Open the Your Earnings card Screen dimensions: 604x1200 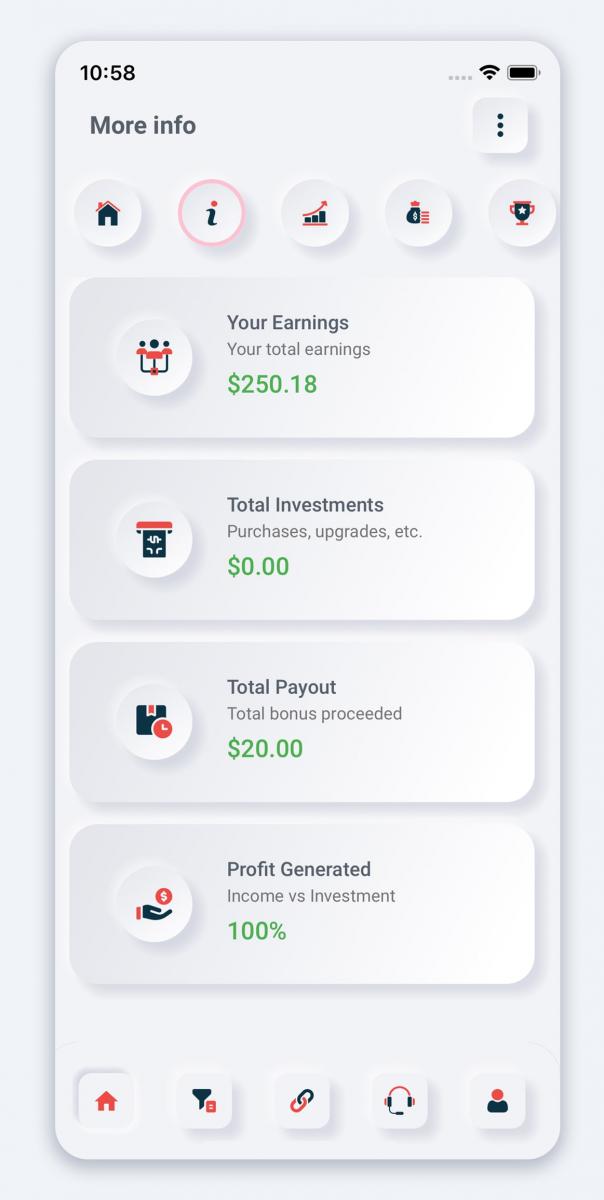point(302,357)
